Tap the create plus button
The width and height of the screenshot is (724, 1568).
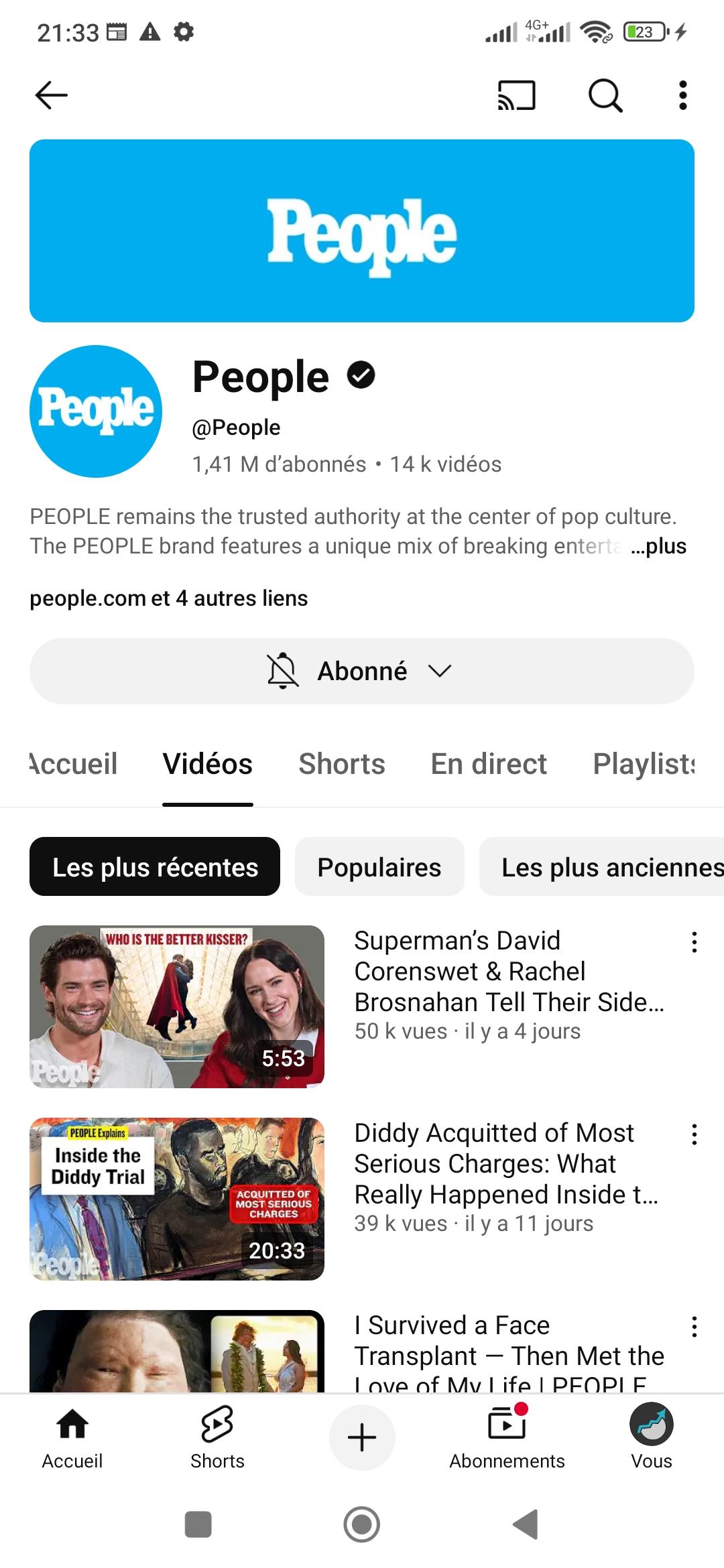(362, 1438)
